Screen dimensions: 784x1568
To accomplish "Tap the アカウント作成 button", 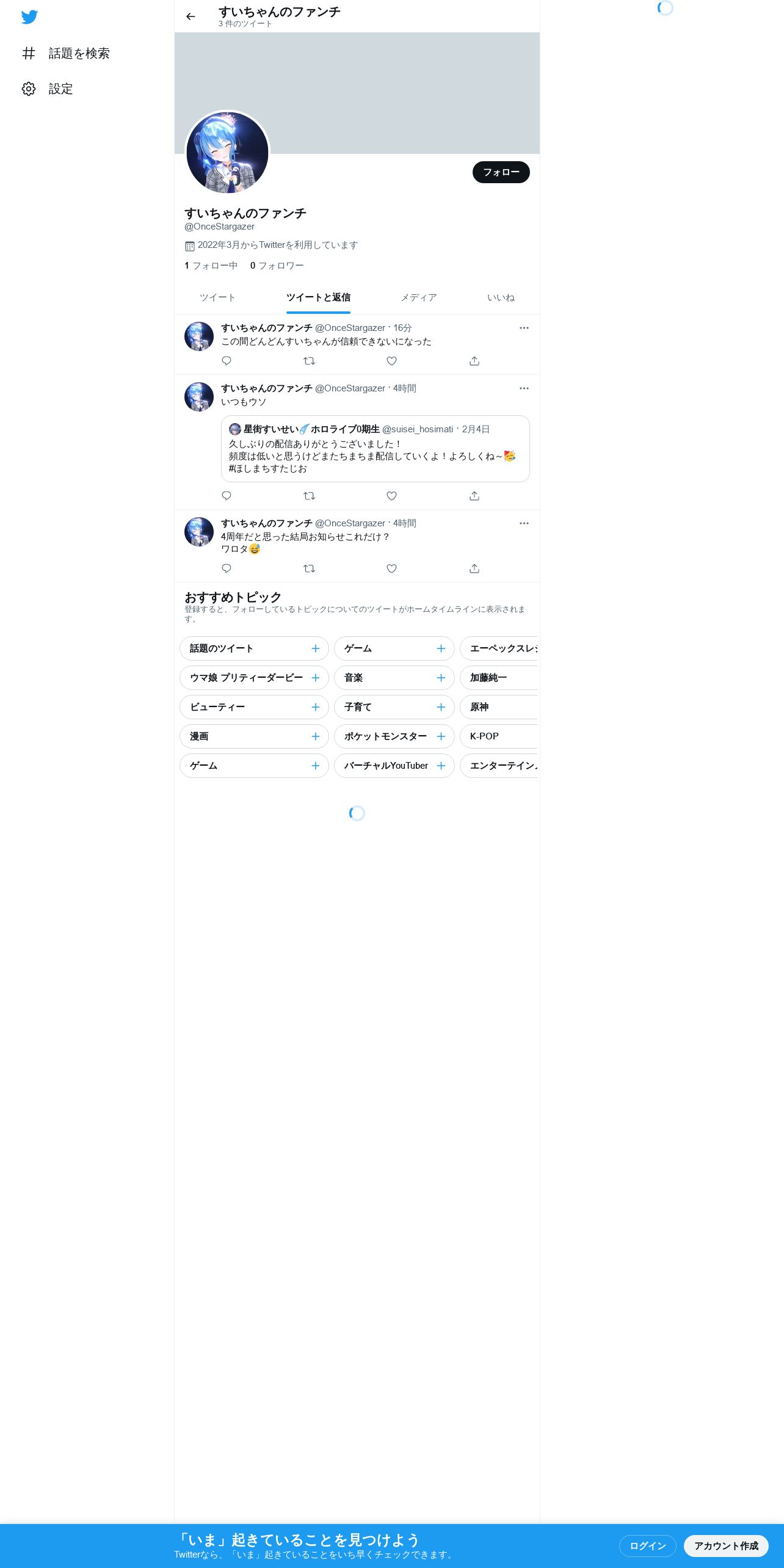I will tap(726, 1546).
